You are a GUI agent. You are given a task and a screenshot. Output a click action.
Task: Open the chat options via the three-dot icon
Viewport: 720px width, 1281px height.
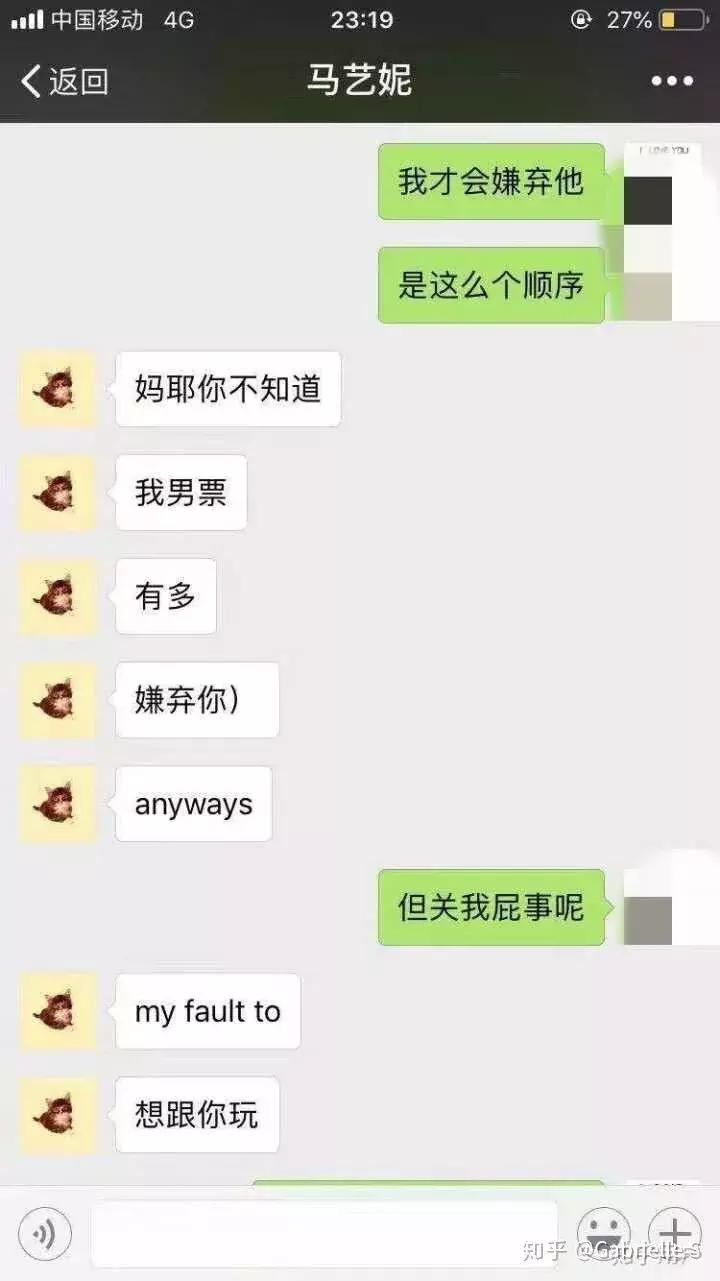click(674, 80)
